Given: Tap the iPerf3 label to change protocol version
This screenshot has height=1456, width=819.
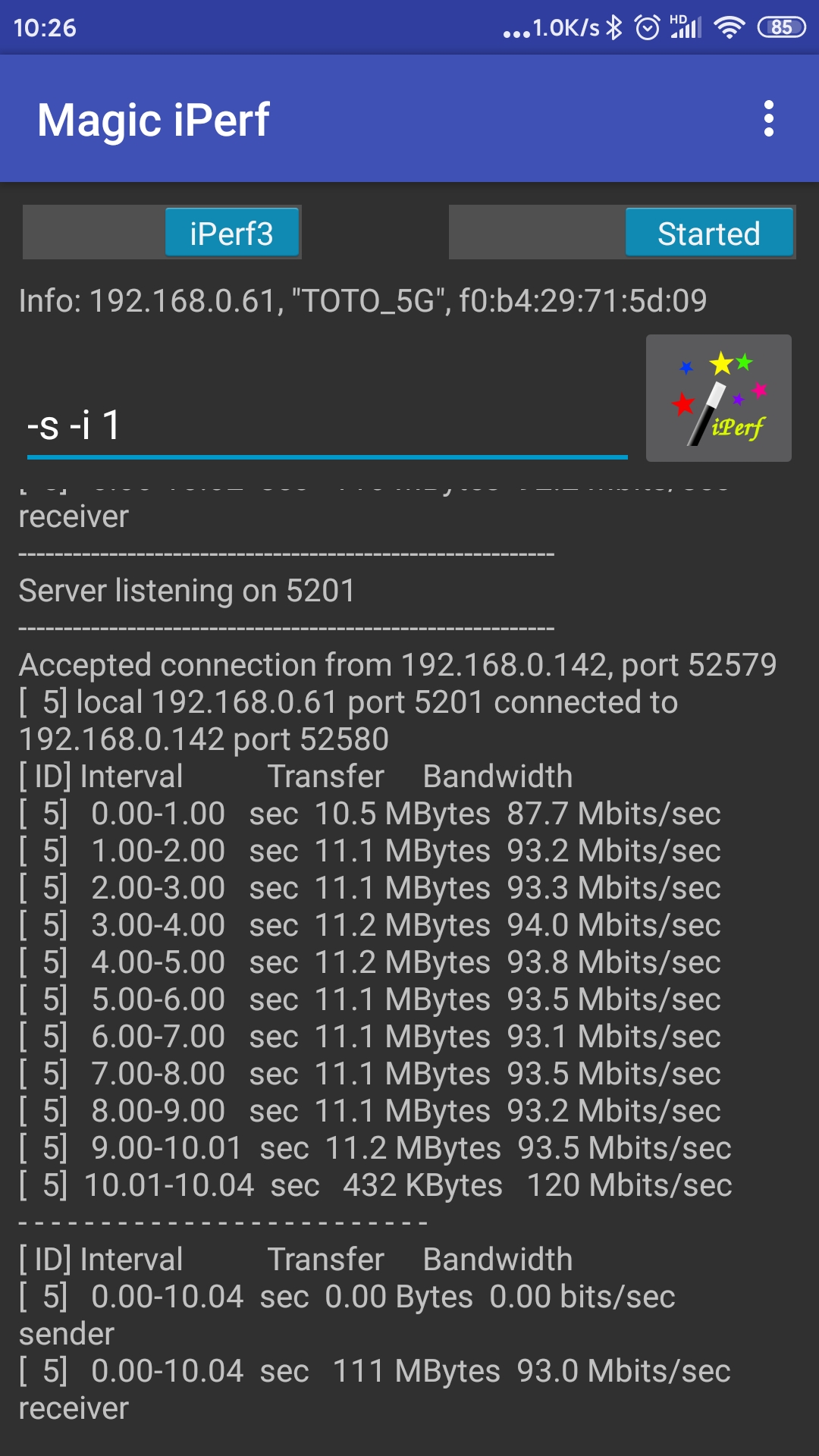Looking at the screenshot, I should pos(232,232).
